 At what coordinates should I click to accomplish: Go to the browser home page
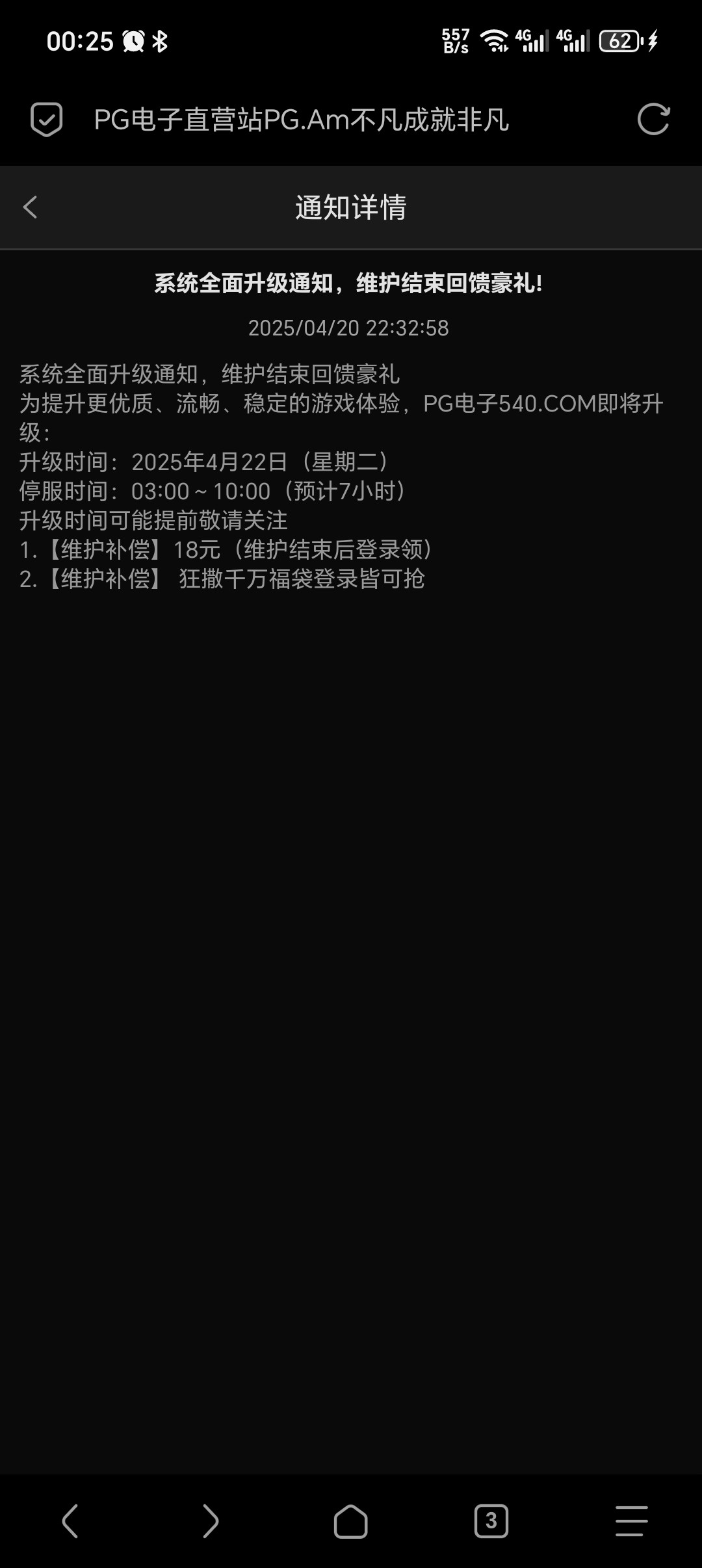350,1521
